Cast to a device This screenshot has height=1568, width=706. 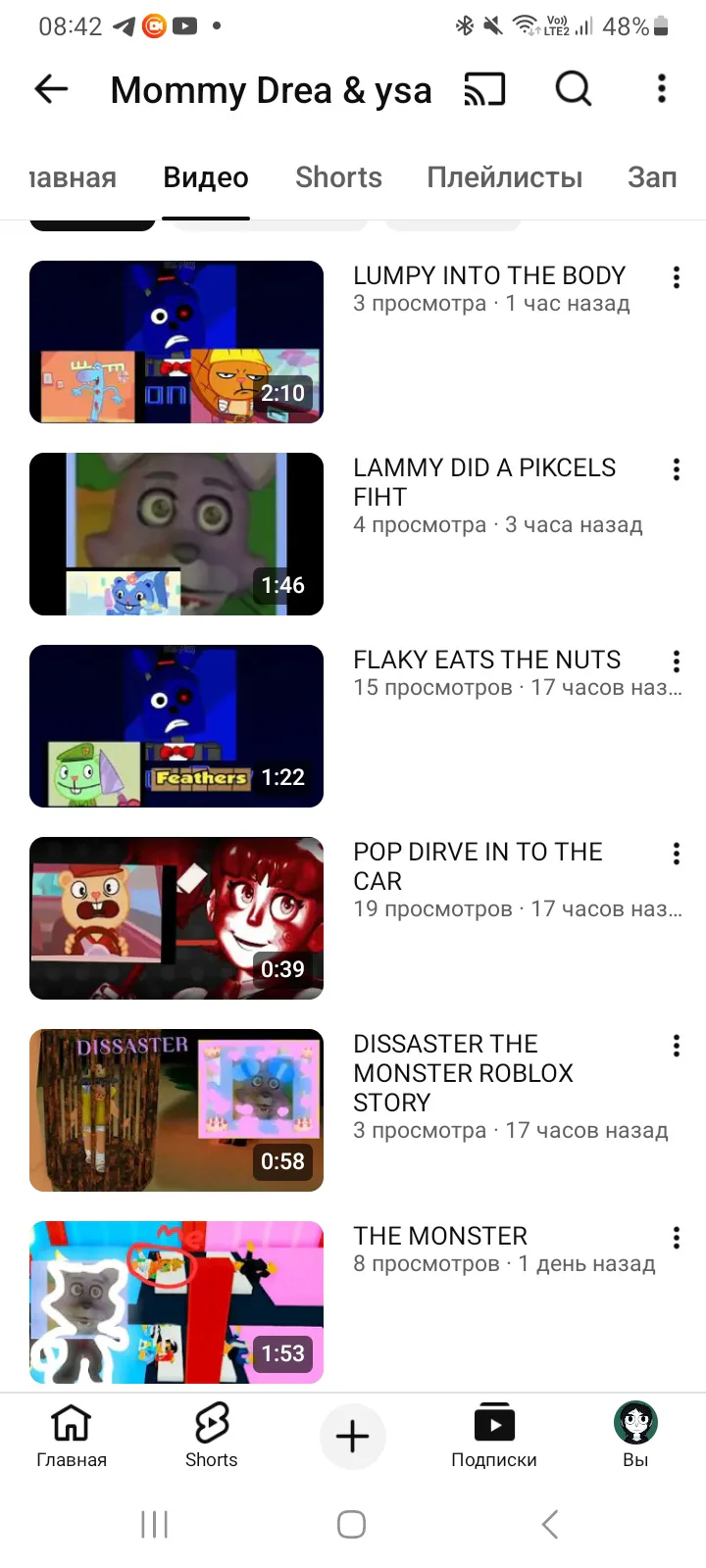pos(484,89)
